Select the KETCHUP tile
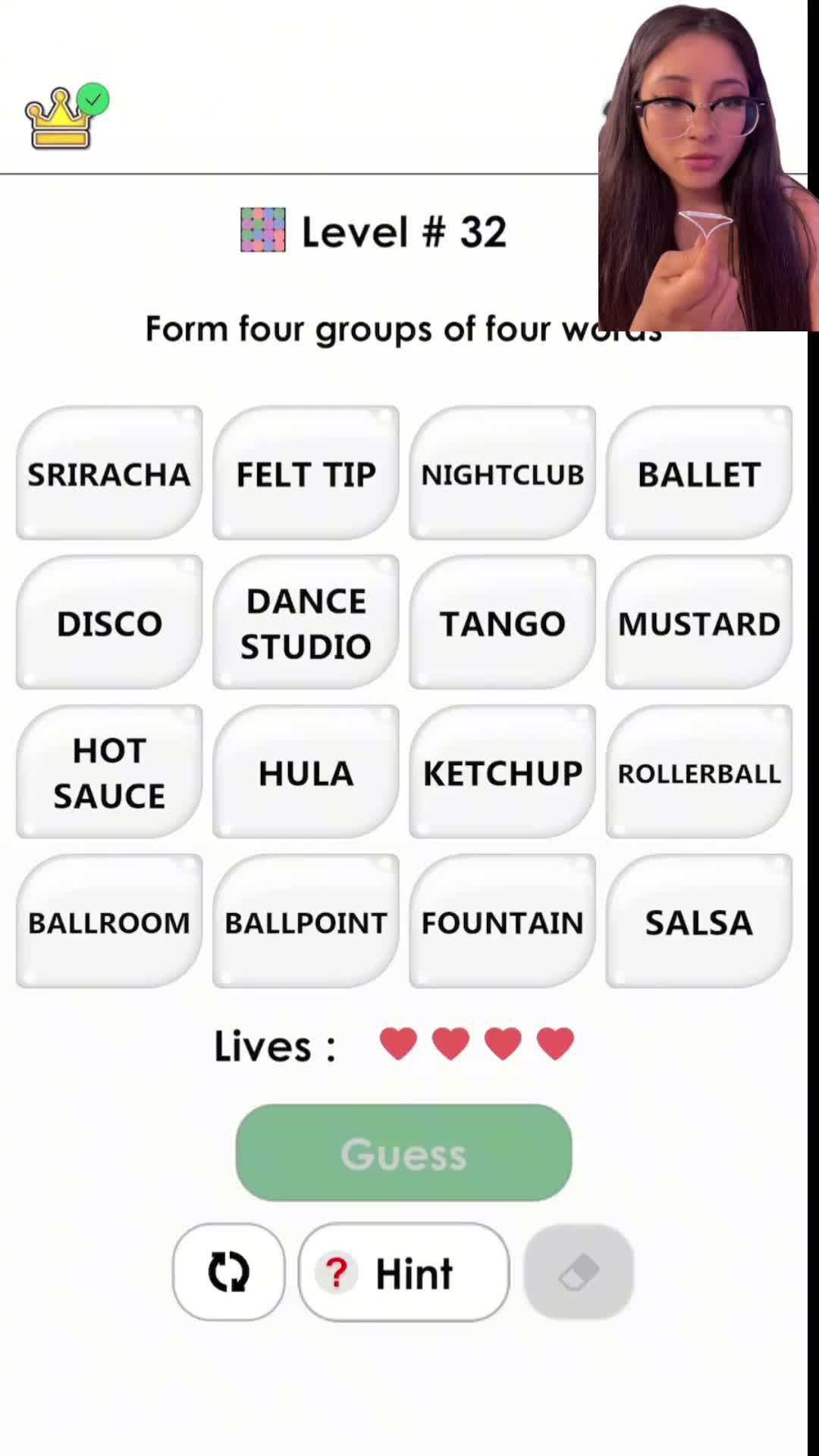The image size is (819, 1456). [502, 773]
